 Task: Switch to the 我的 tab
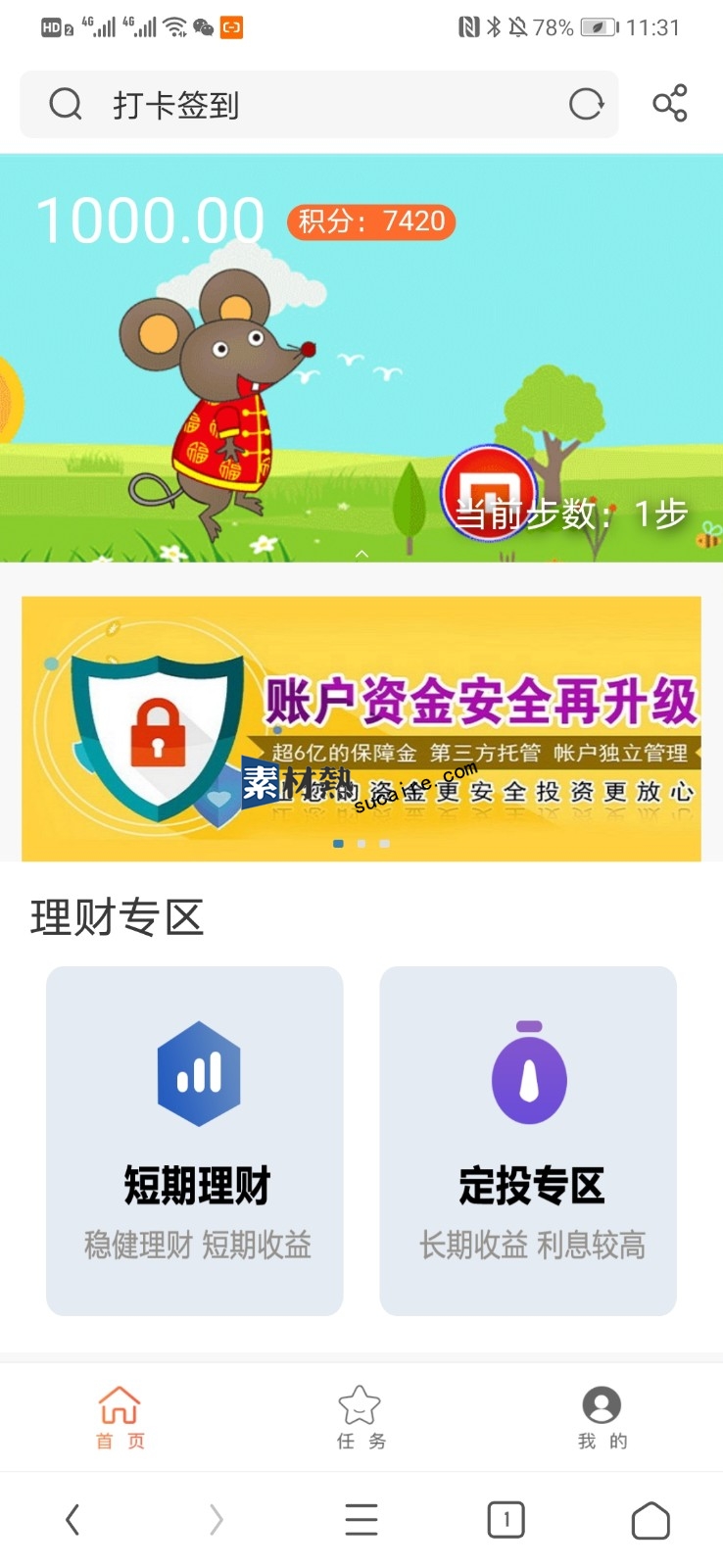tap(602, 1416)
